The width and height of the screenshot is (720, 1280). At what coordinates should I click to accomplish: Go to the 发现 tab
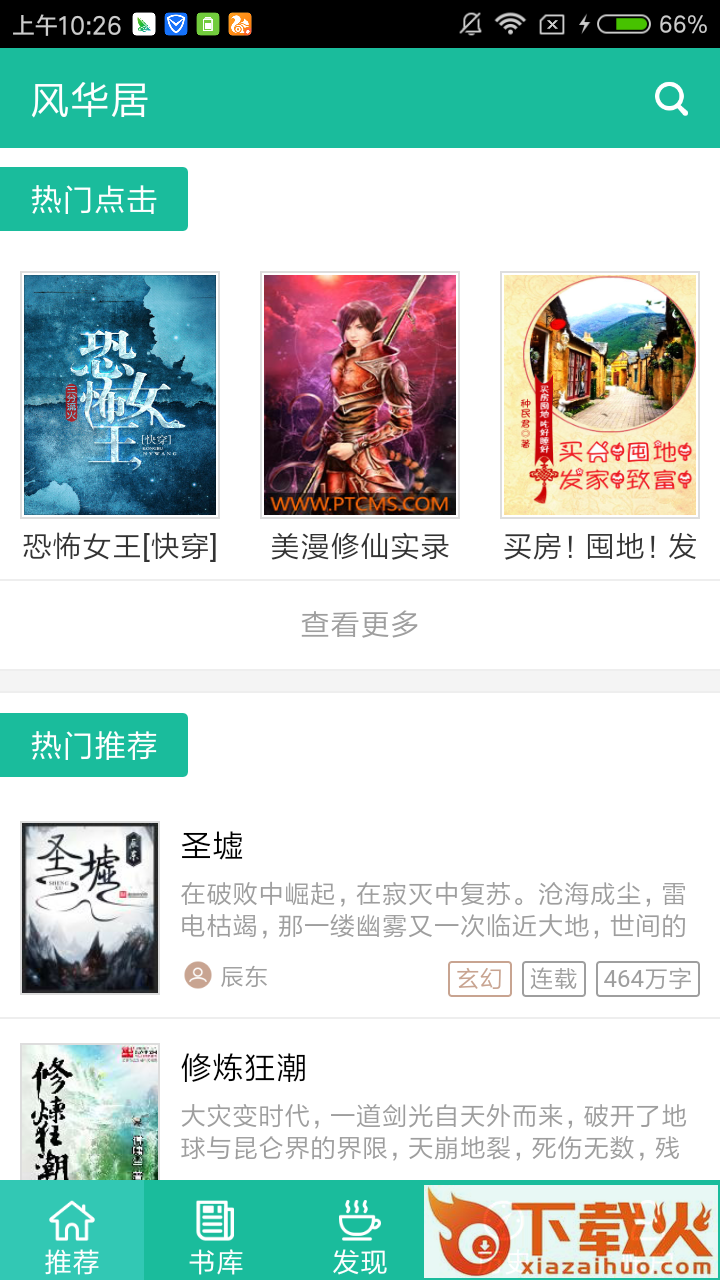(360, 1236)
